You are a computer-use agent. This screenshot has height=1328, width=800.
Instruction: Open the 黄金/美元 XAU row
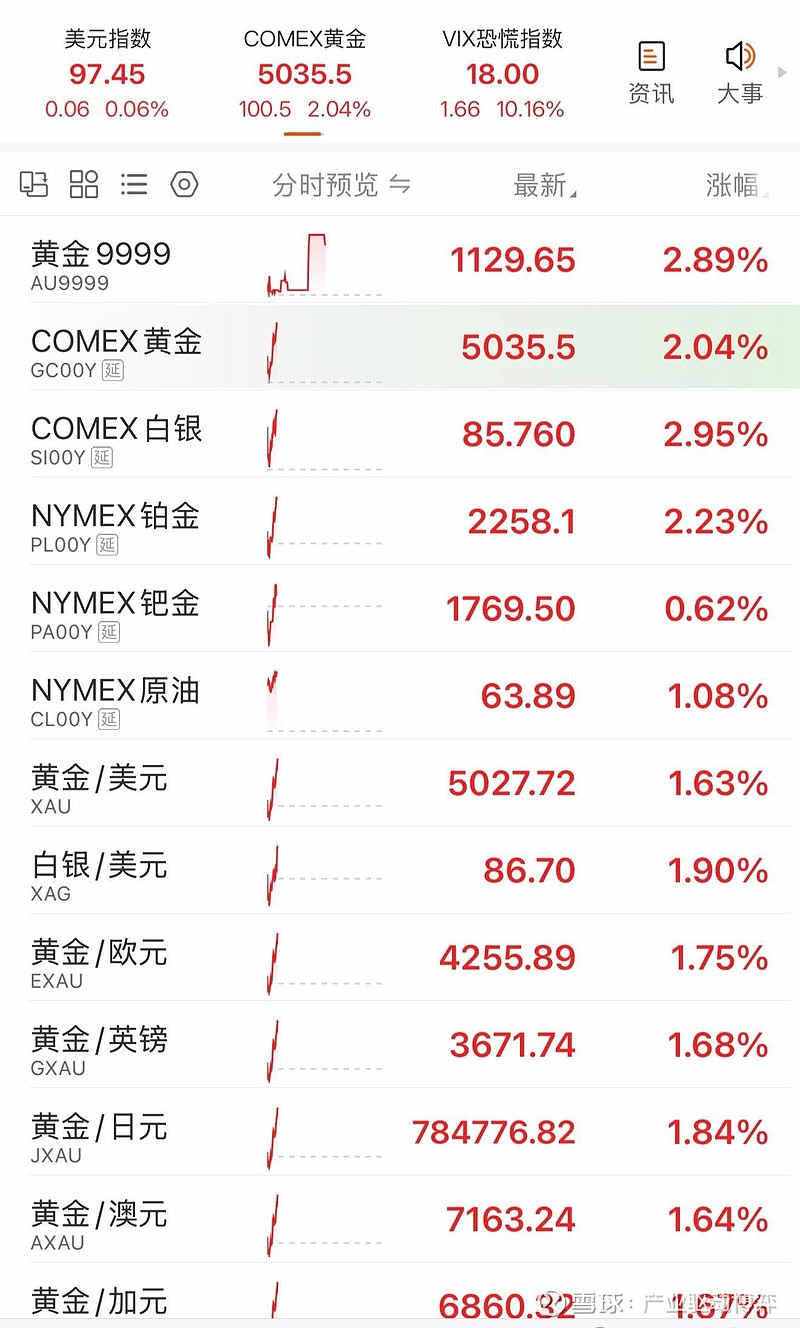[400, 783]
